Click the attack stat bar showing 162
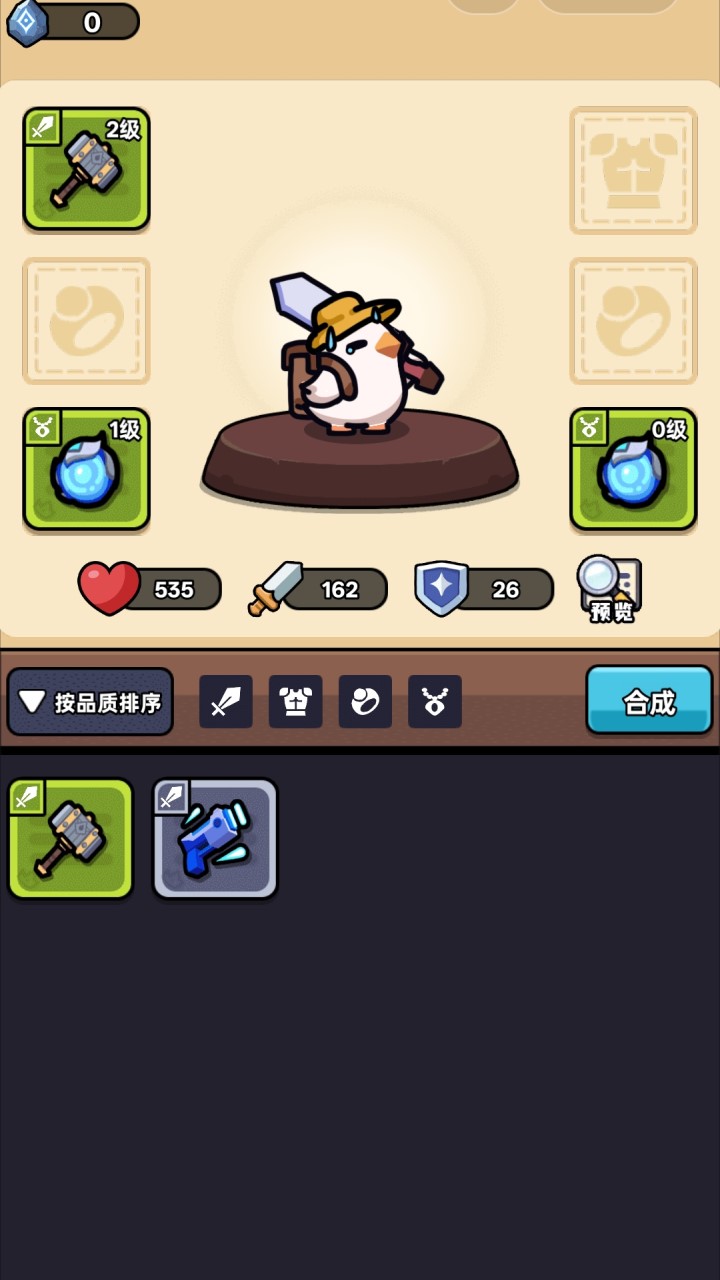Image resolution: width=720 pixels, height=1280 pixels. (x=315, y=589)
